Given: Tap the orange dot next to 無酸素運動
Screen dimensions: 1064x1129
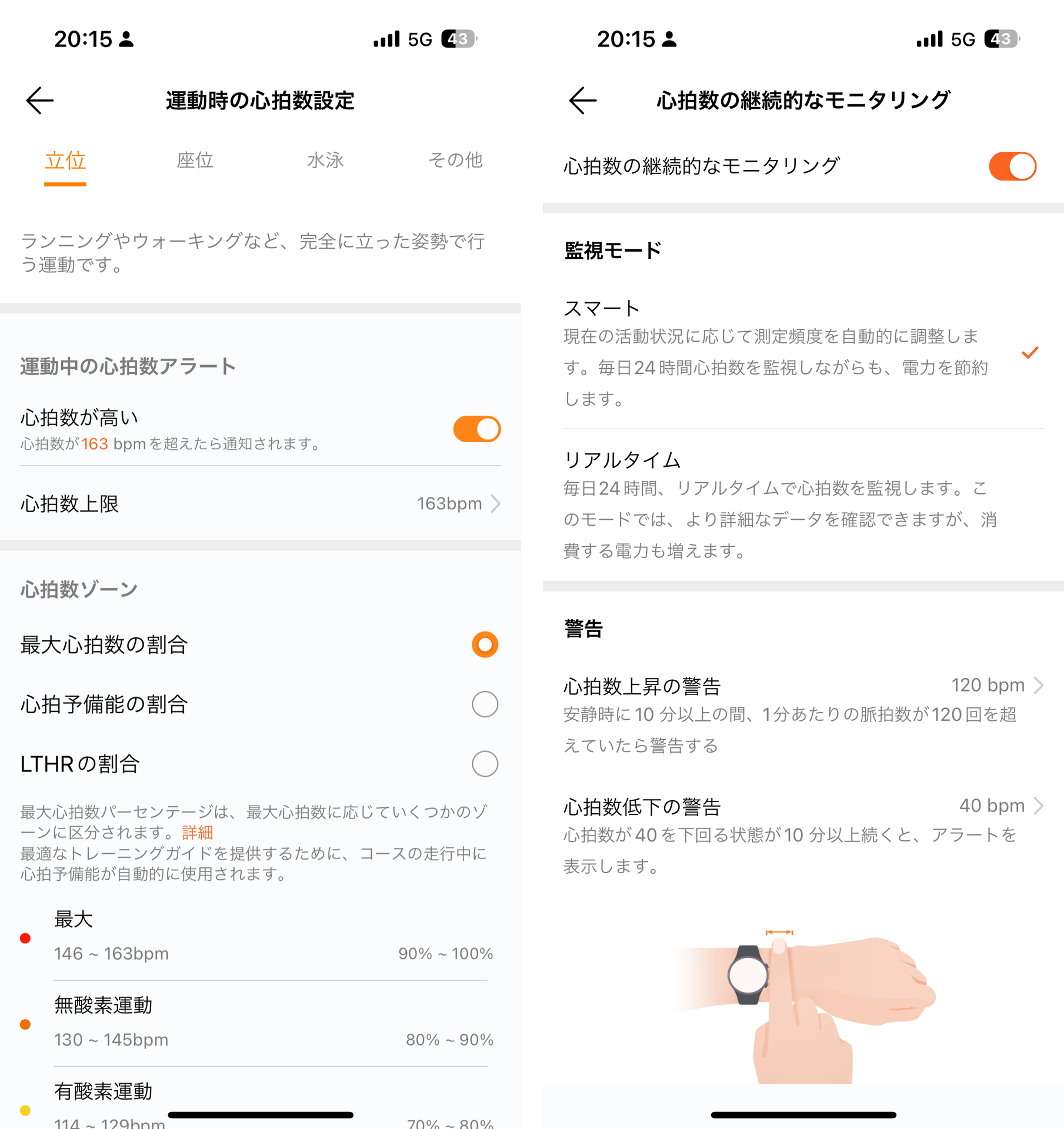Looking at the screenshot, I should 25,1024.
